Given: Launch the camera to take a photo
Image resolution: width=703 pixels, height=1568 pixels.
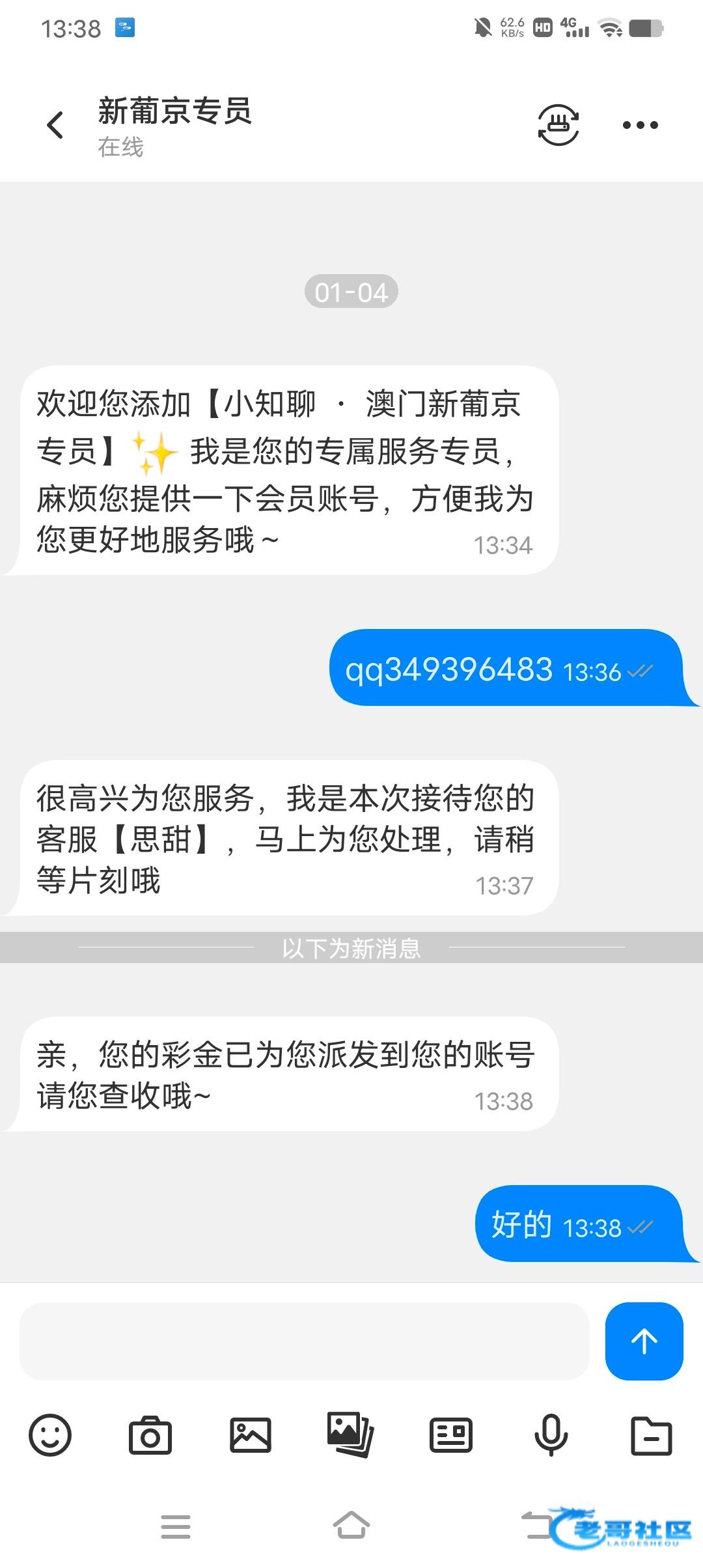Looking at the screenshot, I should (150, 1435).
